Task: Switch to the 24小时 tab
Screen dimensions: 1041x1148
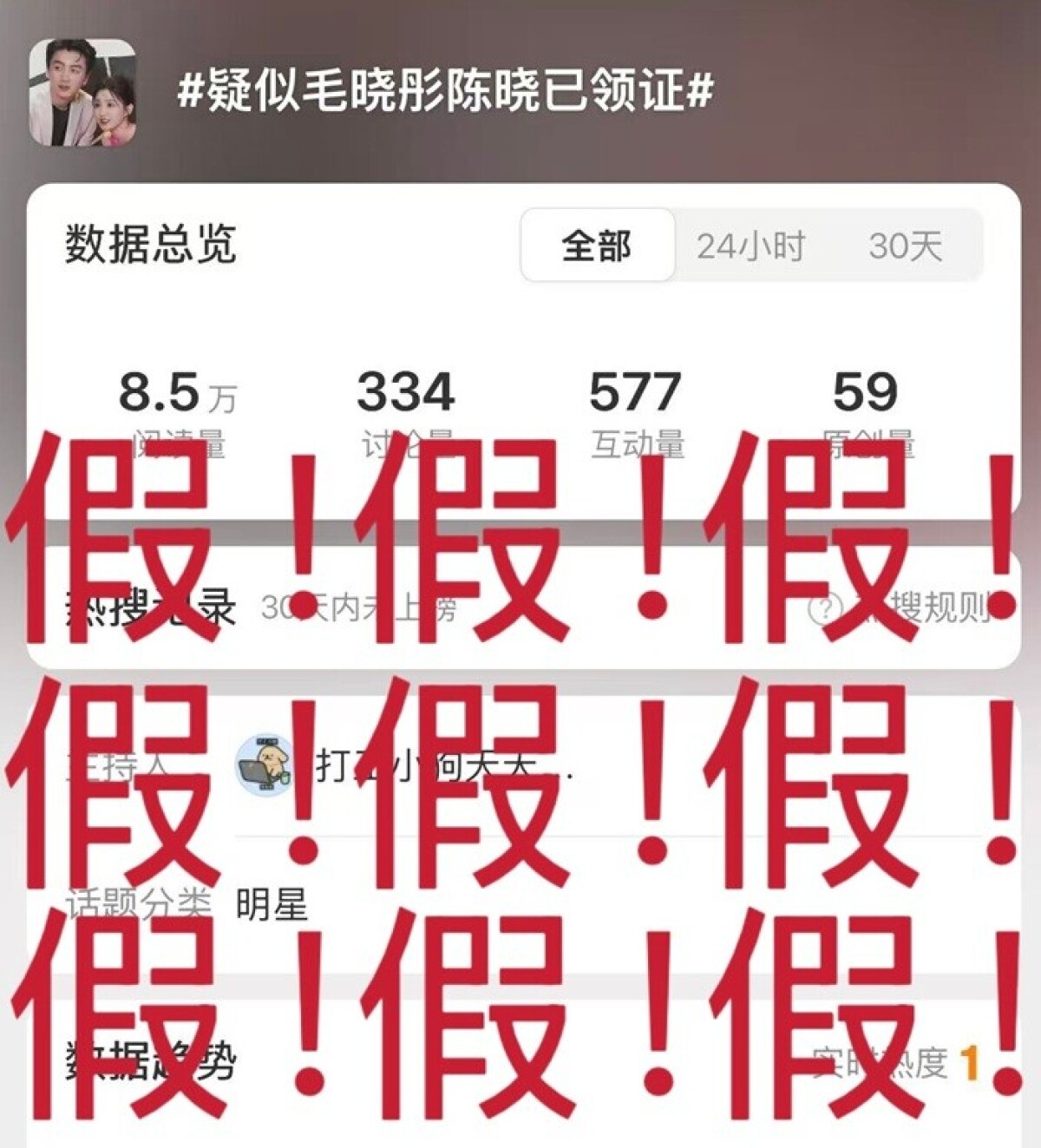Action: 750,246
